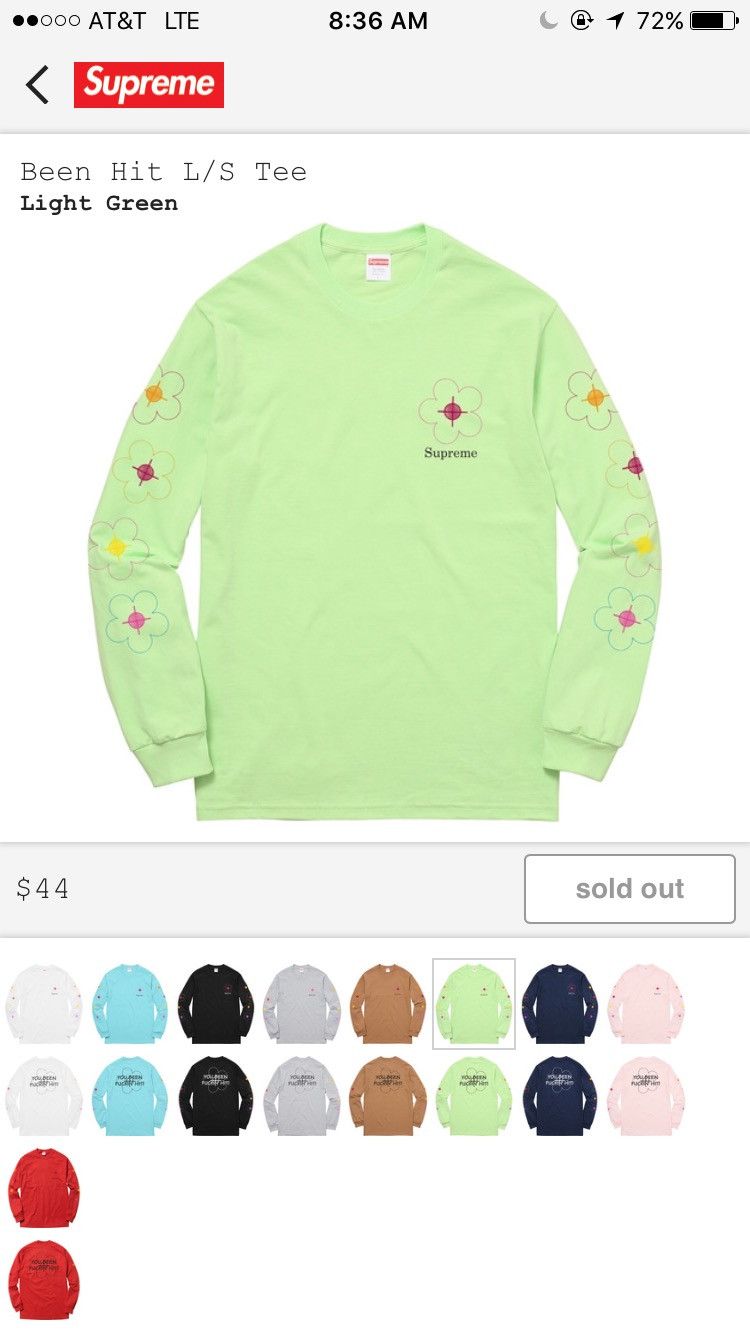View the light green back-print tee thumbnail
The image size is (750, 1334).
click(474, 1096)
